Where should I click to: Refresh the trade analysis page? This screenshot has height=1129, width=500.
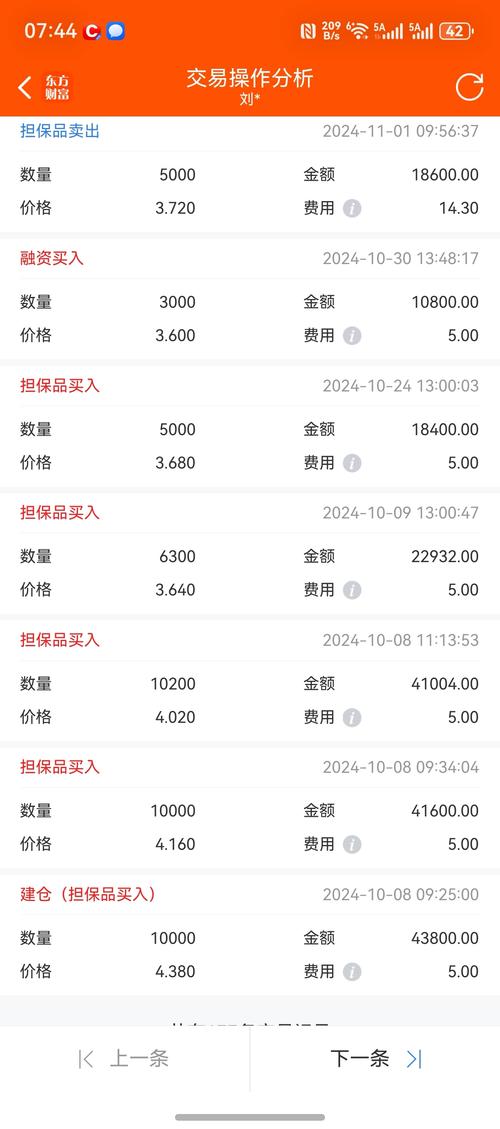point(469,87)
